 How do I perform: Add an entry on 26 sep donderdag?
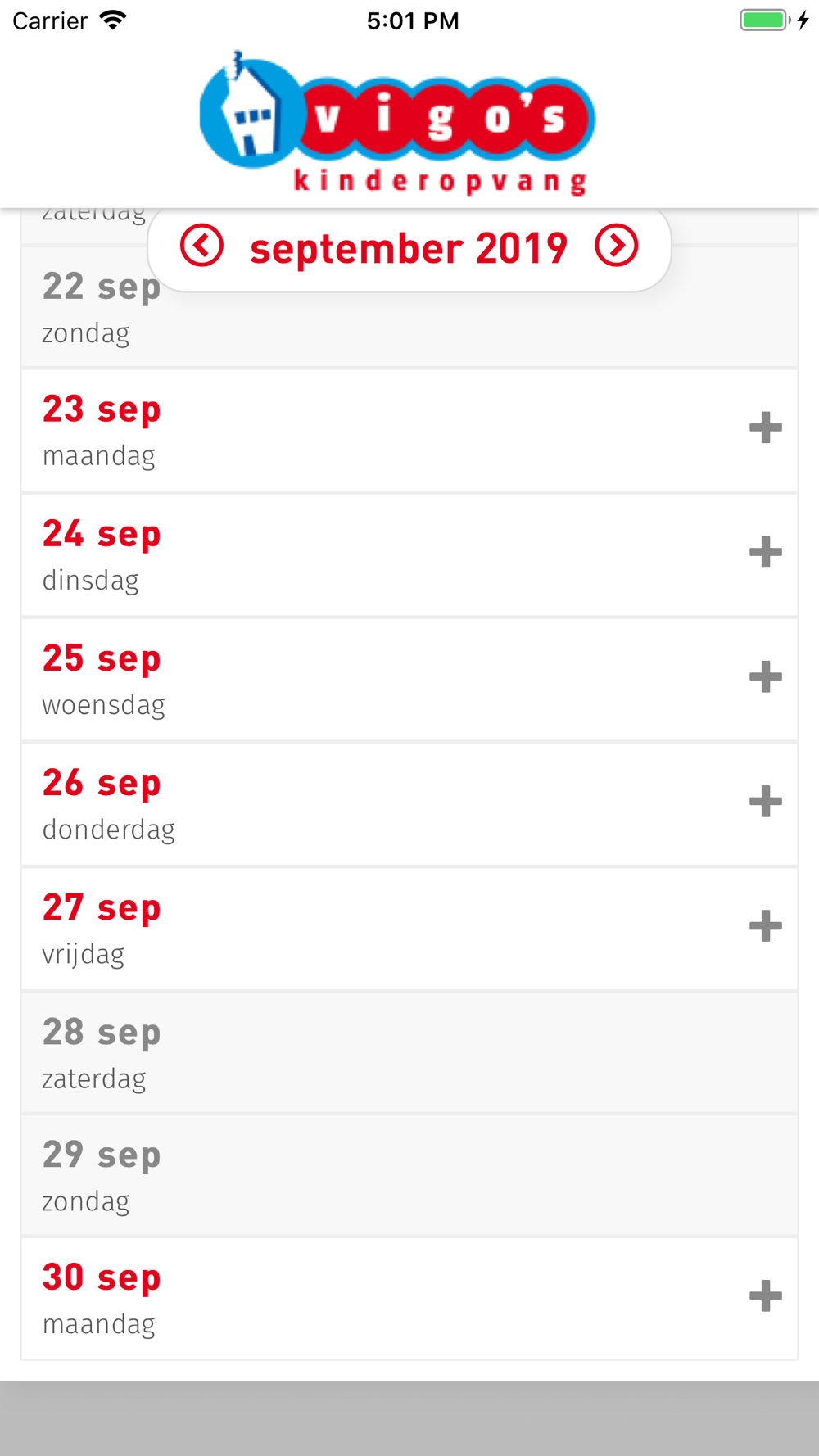766,801
